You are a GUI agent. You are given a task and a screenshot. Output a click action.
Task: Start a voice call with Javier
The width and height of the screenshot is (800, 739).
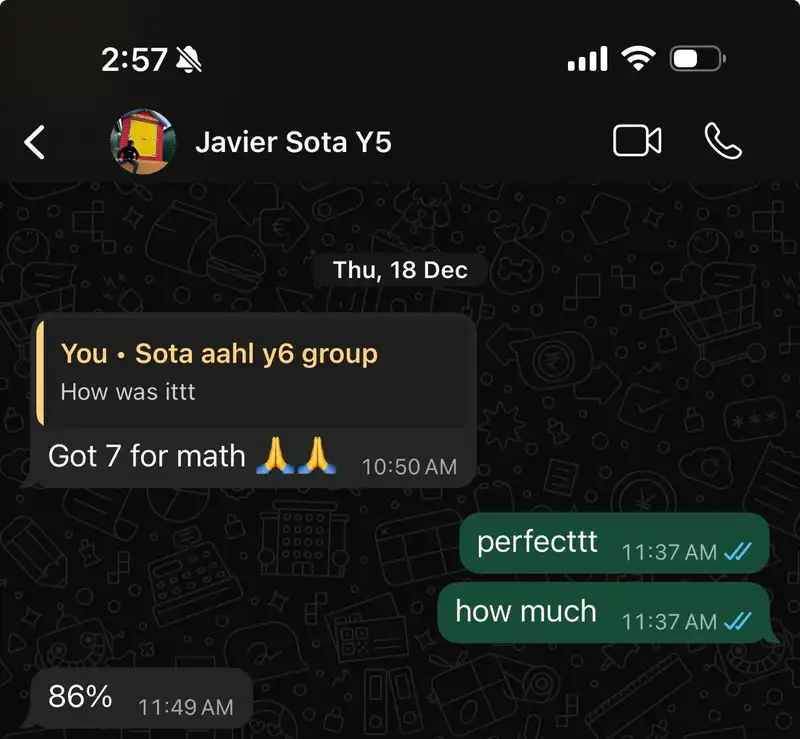point(723,142)
